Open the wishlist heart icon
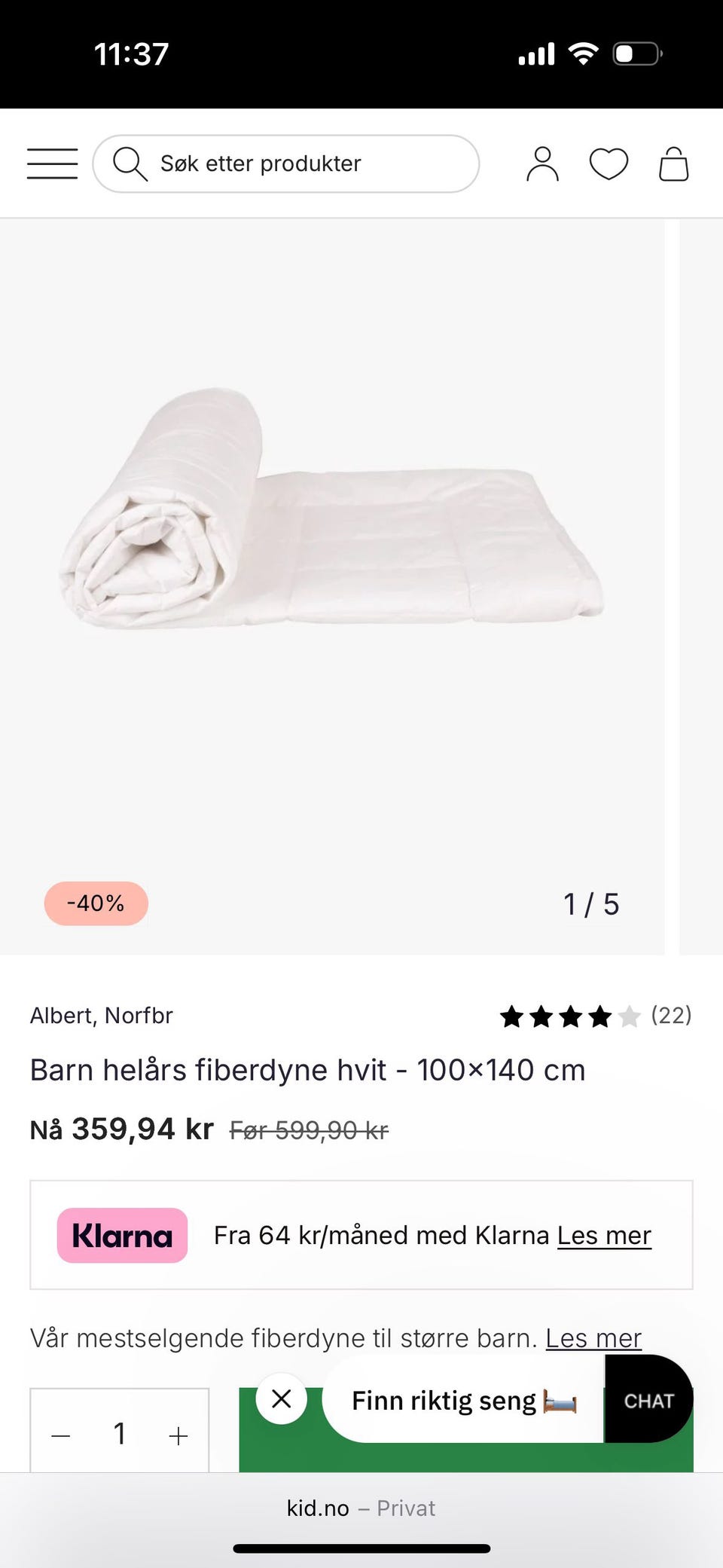723x1568 pixels. point(609,163)
